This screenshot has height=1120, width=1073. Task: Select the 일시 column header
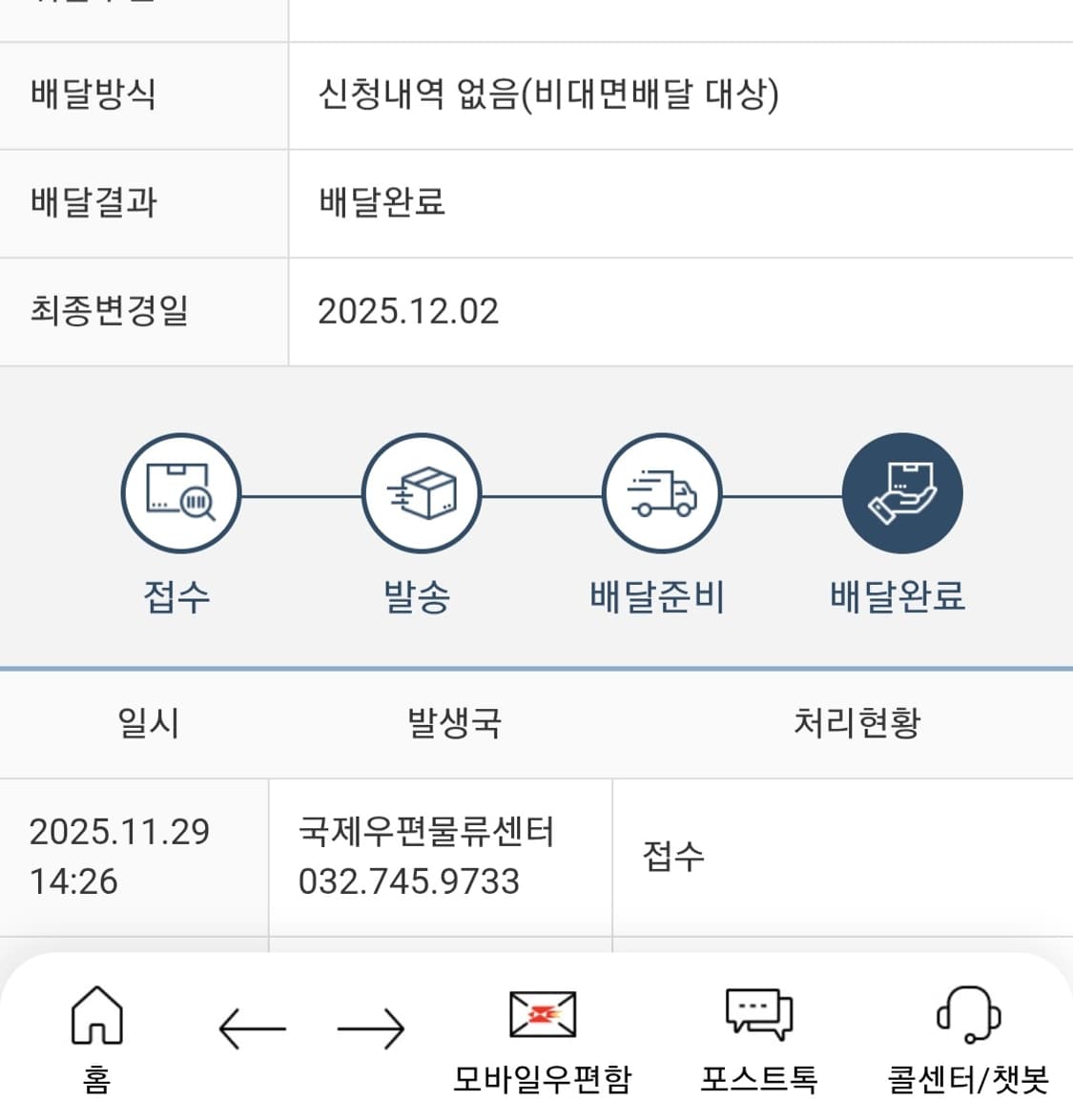click(148, 724)
